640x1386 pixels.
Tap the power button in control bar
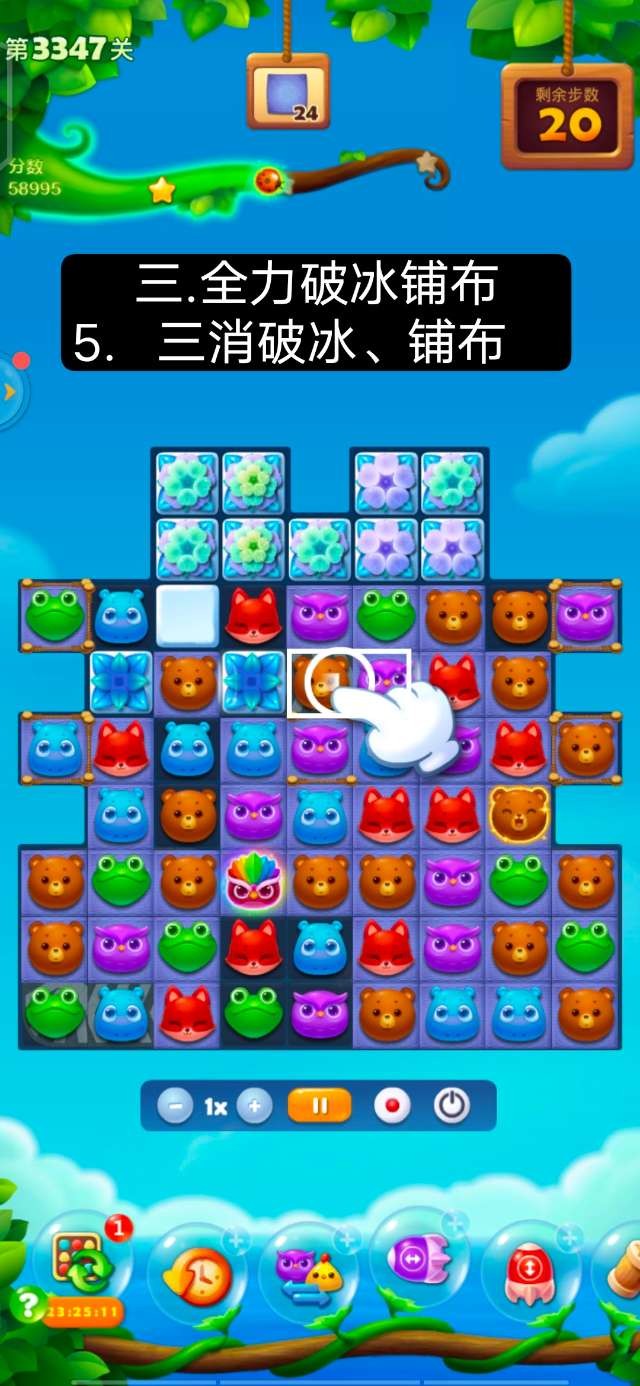(452, 1107)
